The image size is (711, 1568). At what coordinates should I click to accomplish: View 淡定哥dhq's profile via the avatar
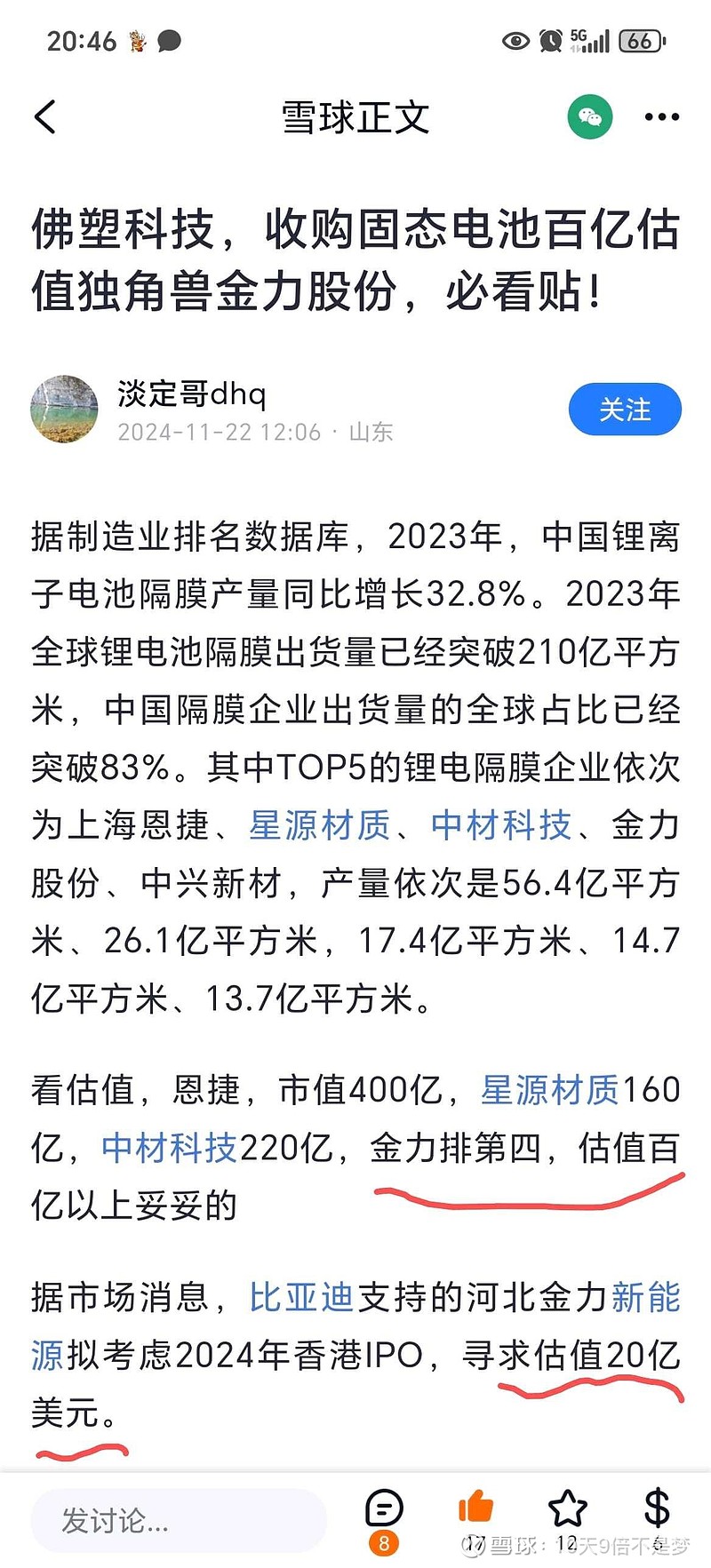click(64, 410)
